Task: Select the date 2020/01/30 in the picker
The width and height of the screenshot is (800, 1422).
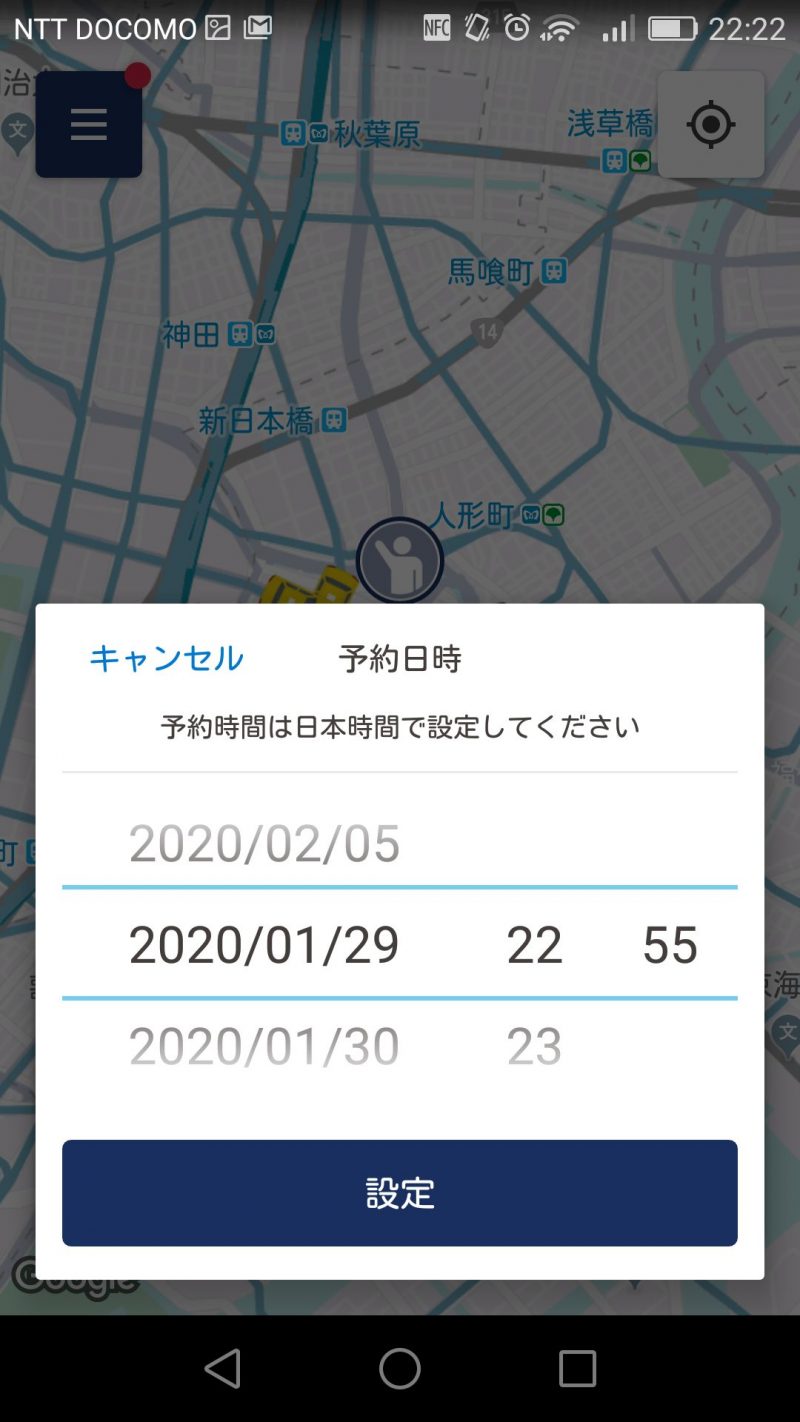Action: (264, 1046)
